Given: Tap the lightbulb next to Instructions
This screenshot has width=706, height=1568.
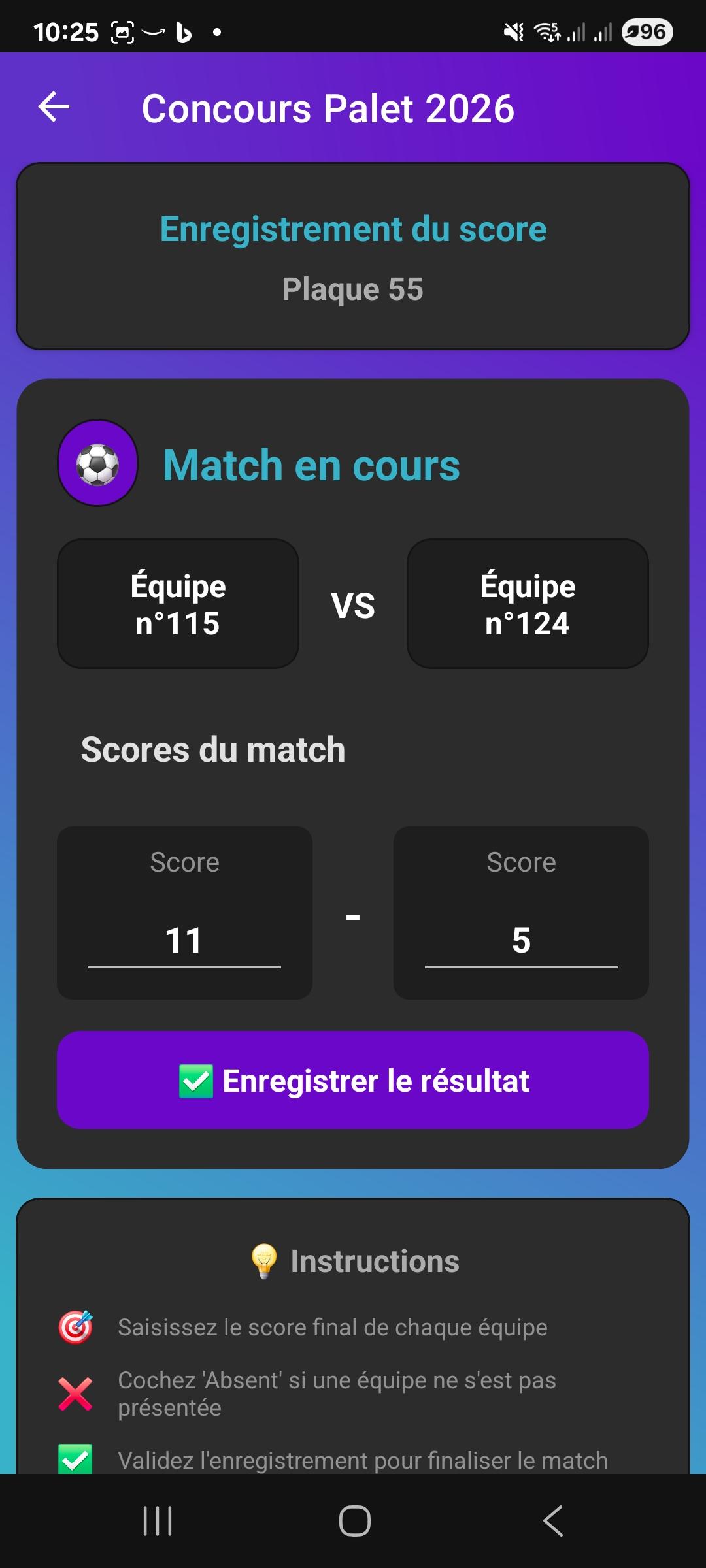Looking at the screenshot, I should pyautogui.click(x=264, y=1260).
